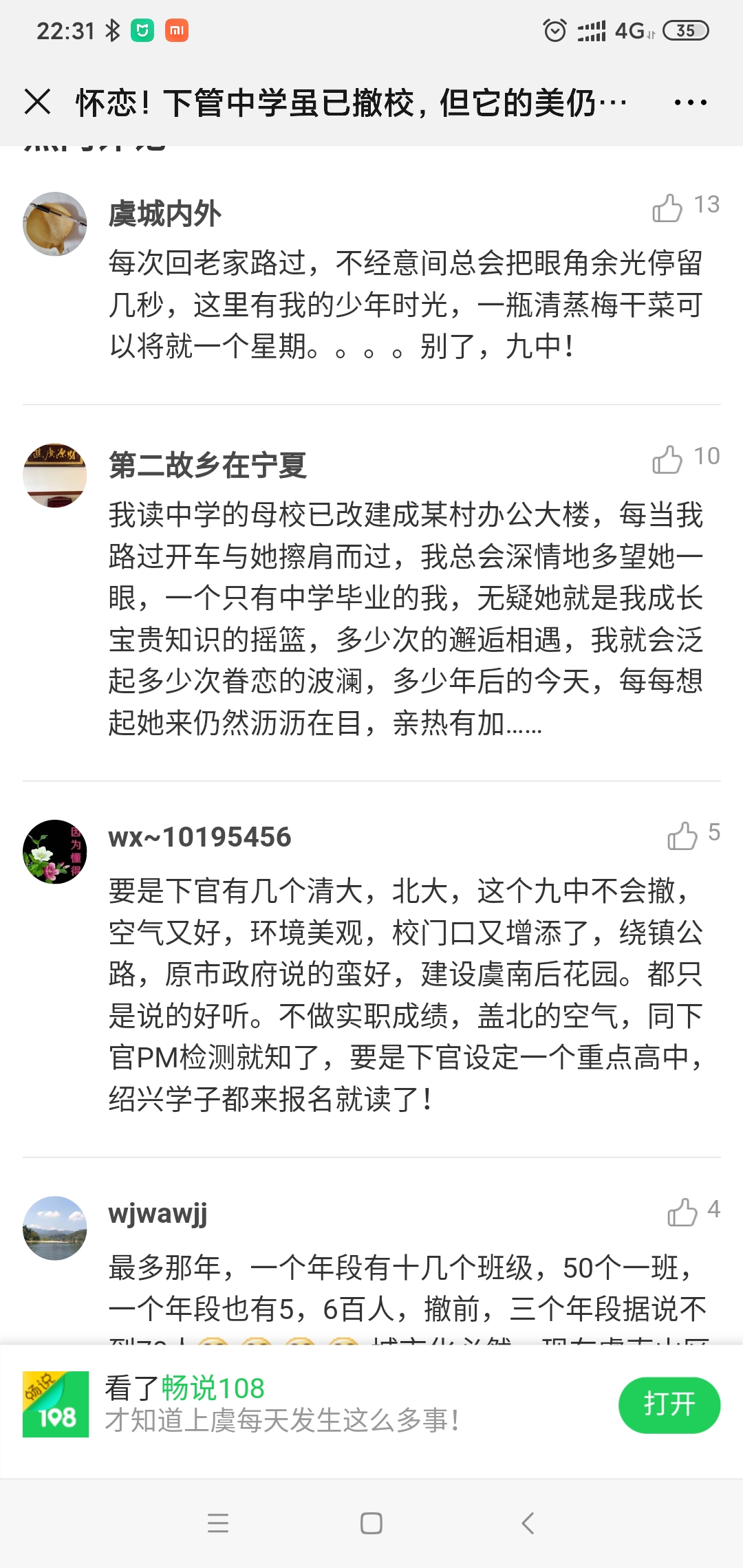Tap wjwawjj's avatar
The image size is (743, 1568).
(x=55, y=1228)
